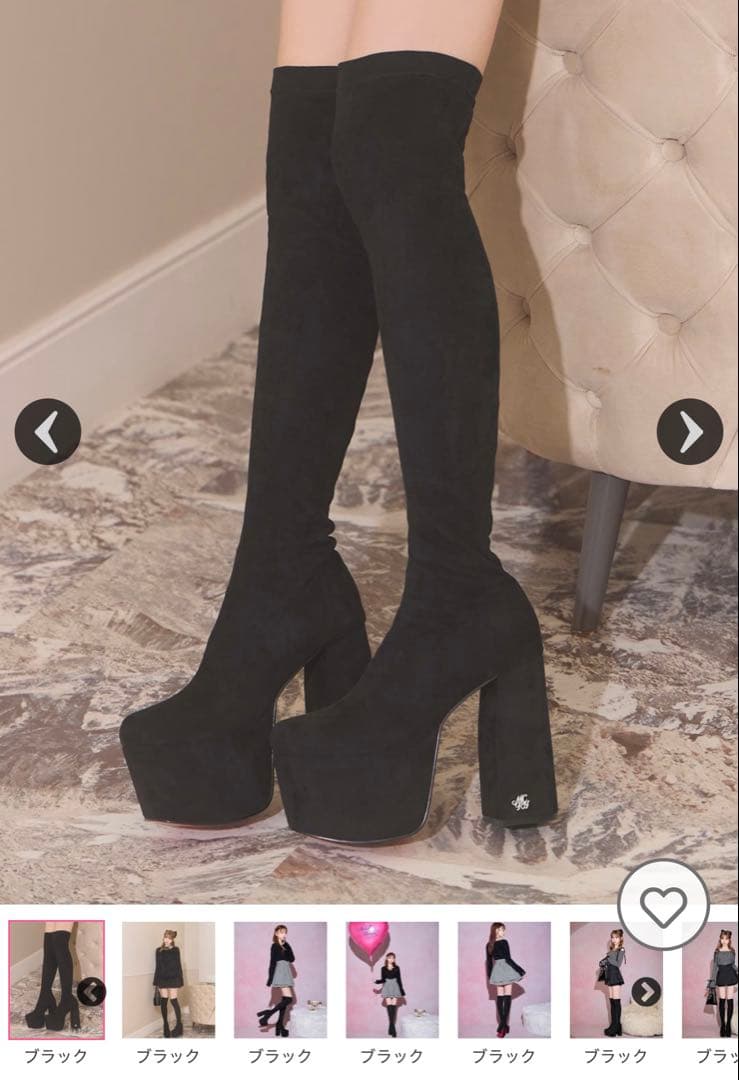Select the thumbnail with the pink heart balloon
The image size is (739, 1080).
(392, 979)
